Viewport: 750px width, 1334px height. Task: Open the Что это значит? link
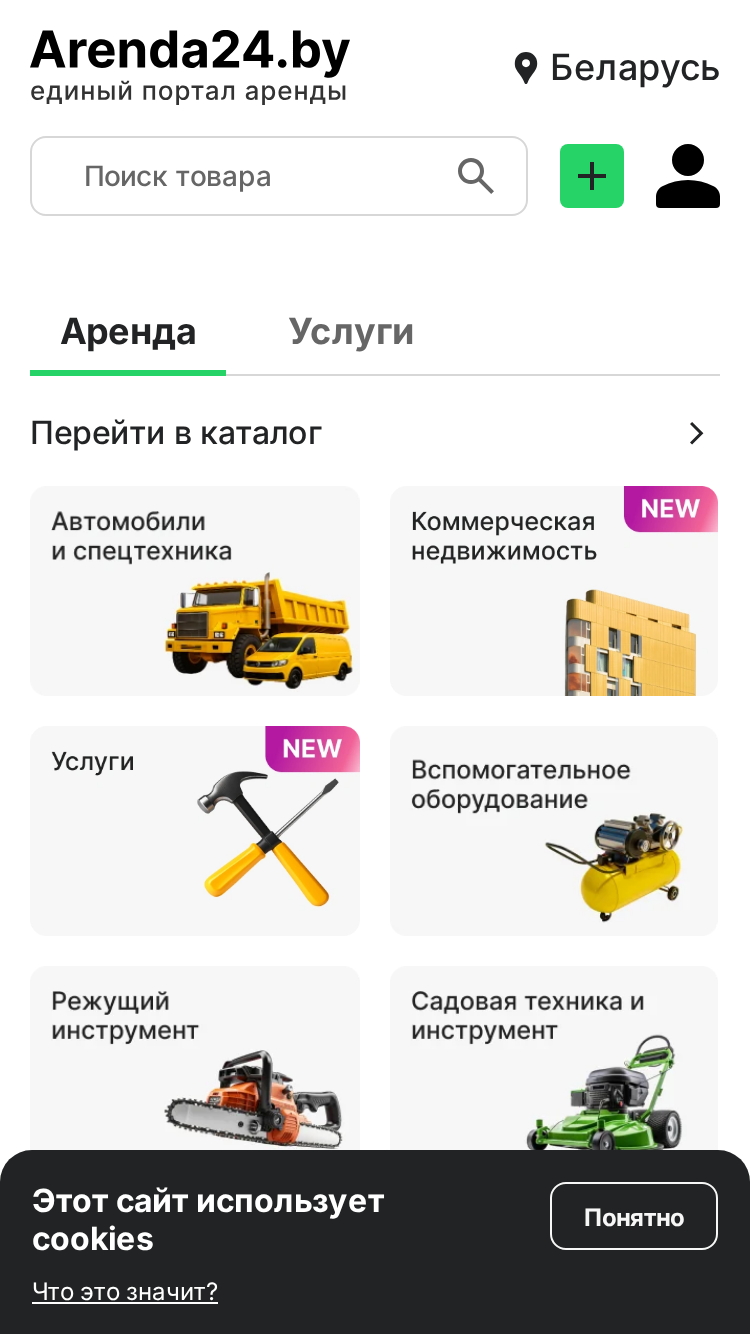[125, 1291]
